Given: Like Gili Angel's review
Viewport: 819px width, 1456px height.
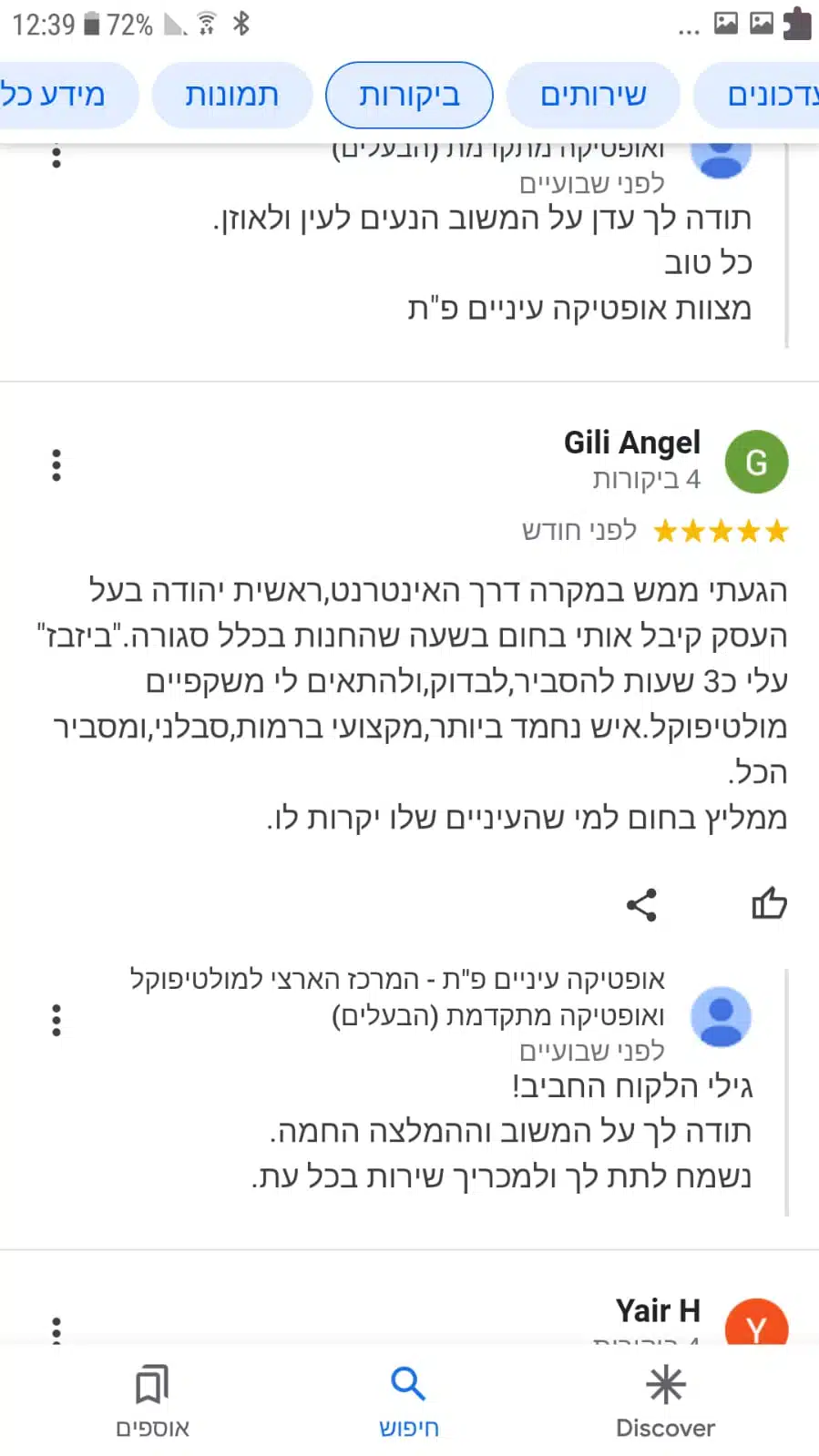Looking at the screenshot, I should 769,904.
